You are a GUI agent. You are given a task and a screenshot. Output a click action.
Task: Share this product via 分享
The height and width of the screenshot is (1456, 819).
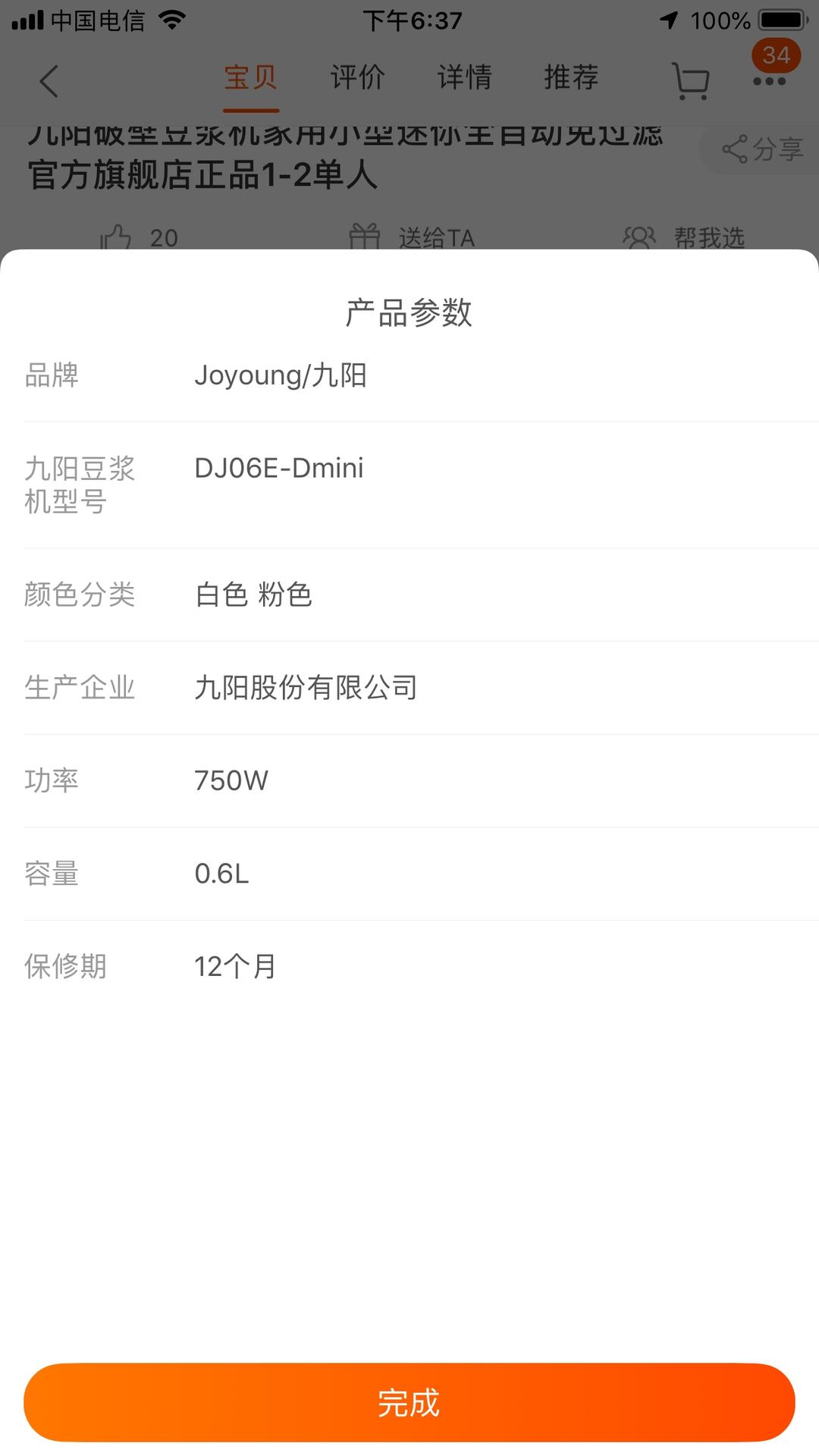tap(762, 149)
